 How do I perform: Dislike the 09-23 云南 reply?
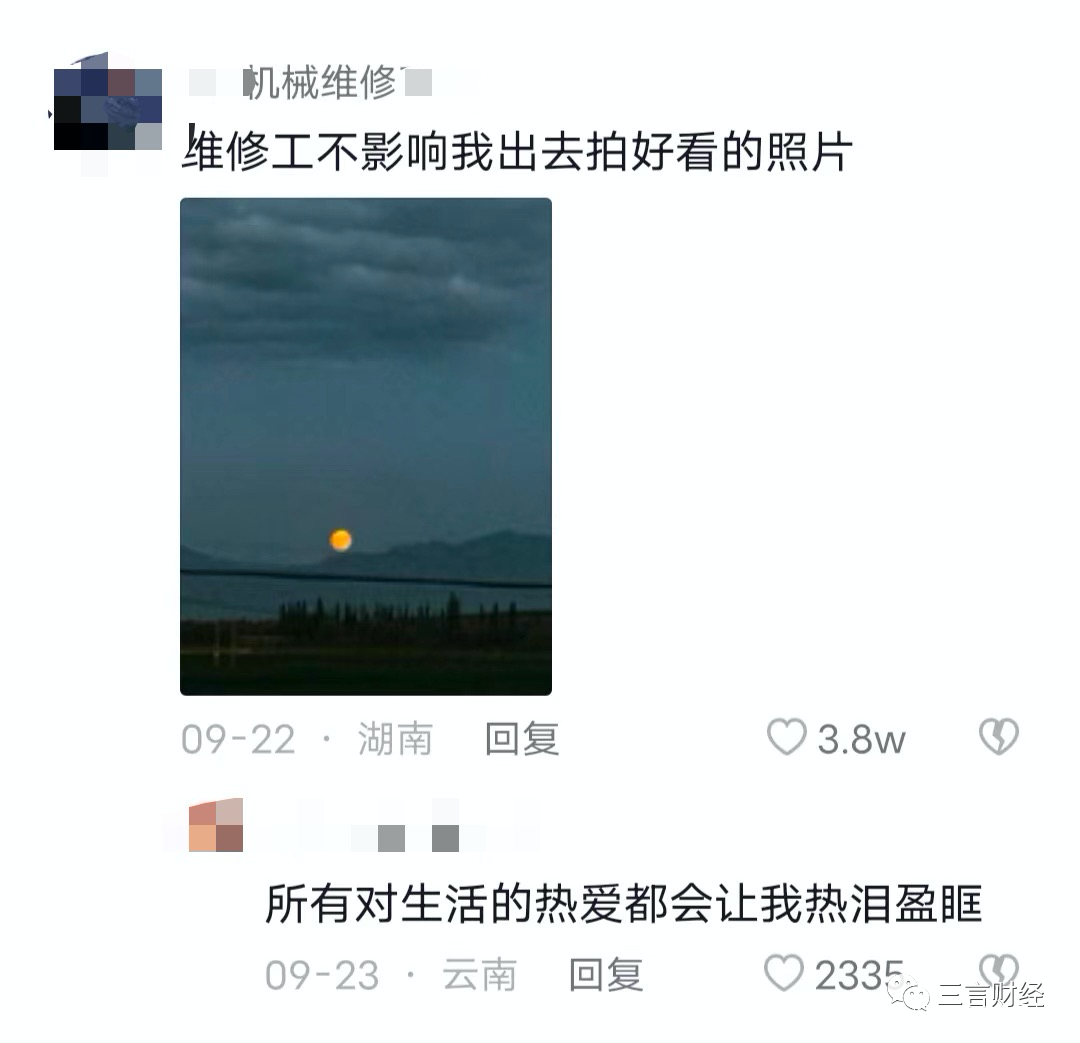pyautogui.click(x=997, y=968)
